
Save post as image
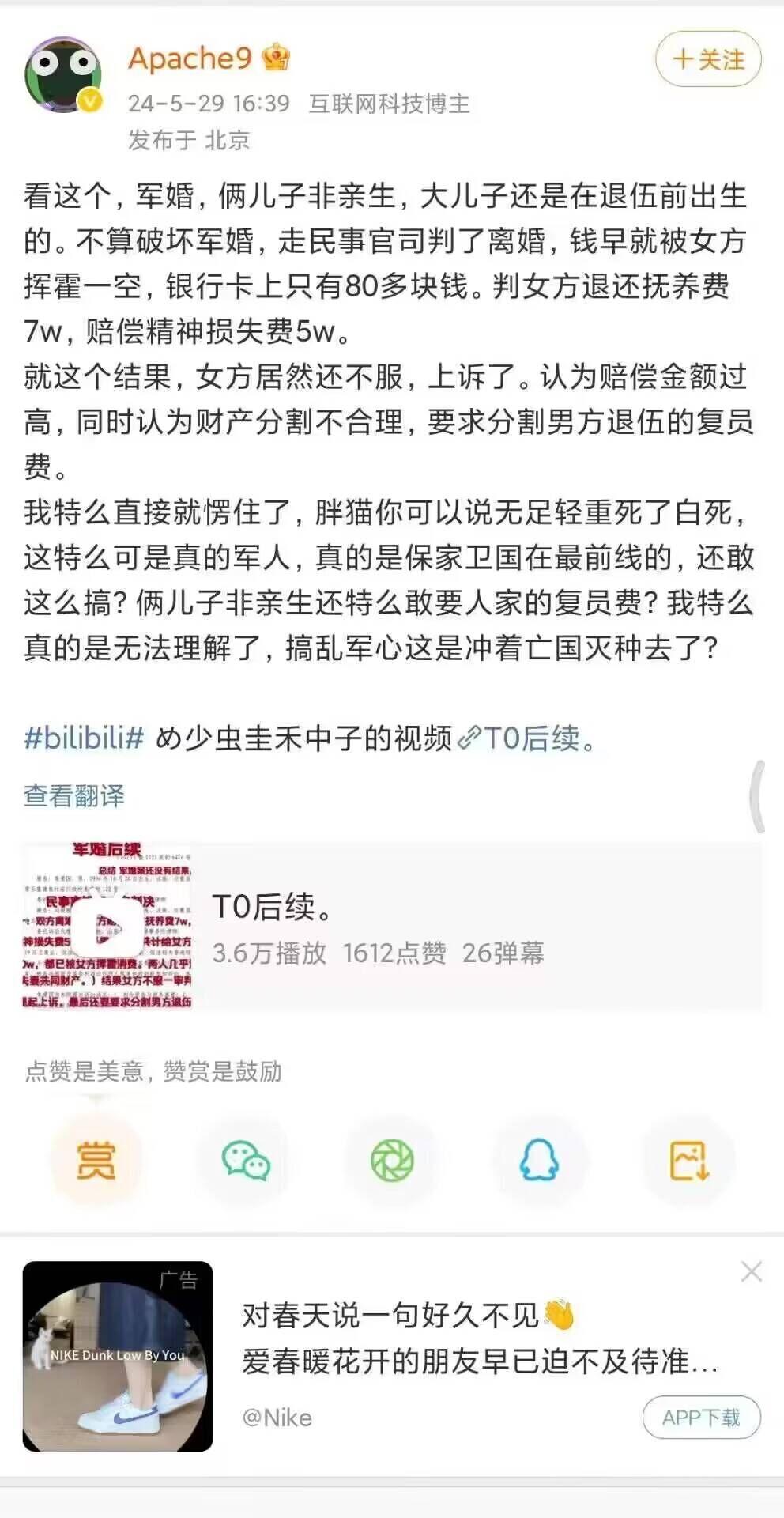688,1161
